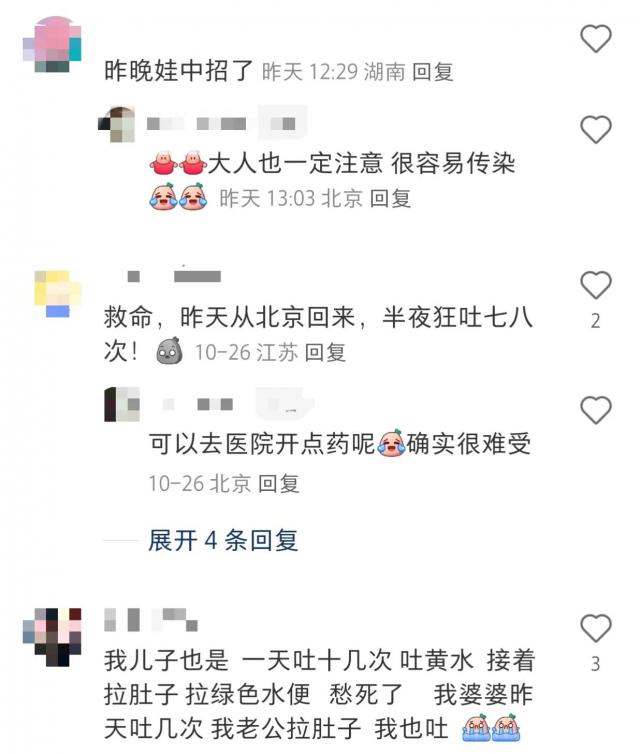Like the reply 可以去医院开点药呢
Screen dimensions: 640x754
pos(596,410)
